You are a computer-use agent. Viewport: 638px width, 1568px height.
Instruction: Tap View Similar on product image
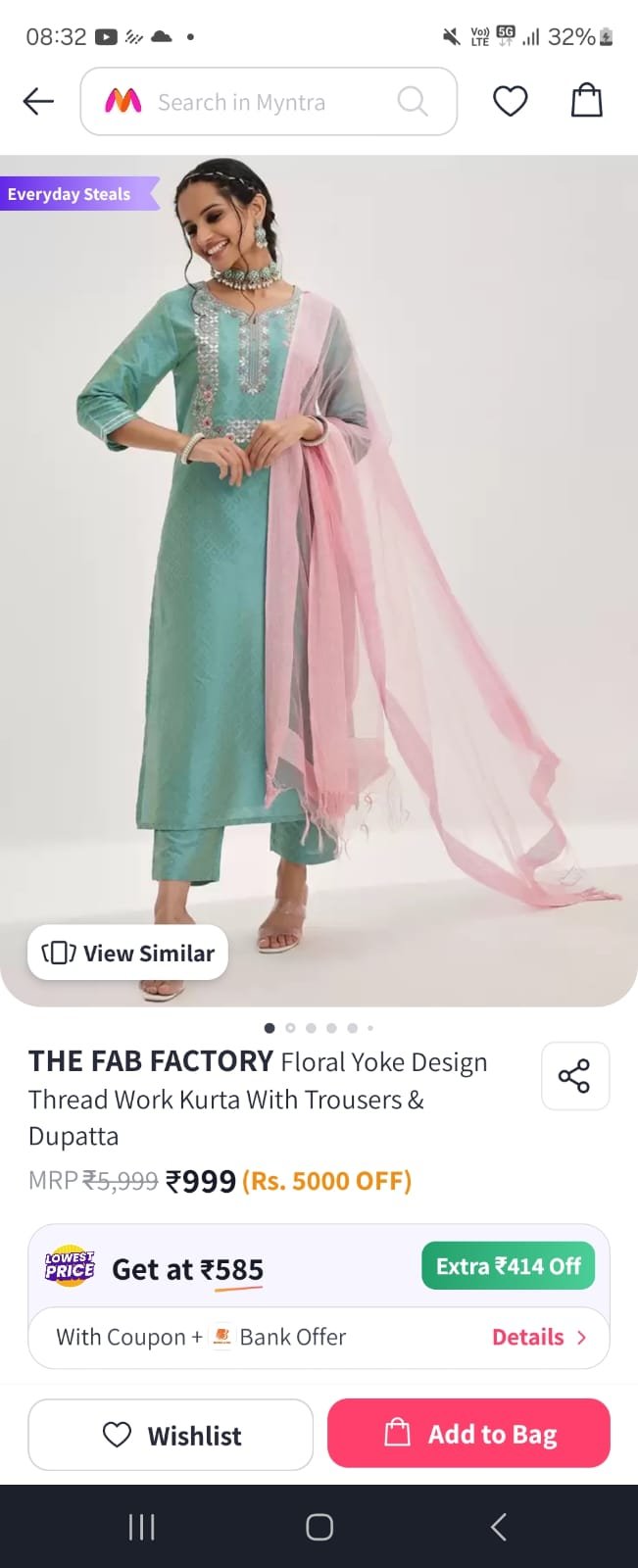128,953
